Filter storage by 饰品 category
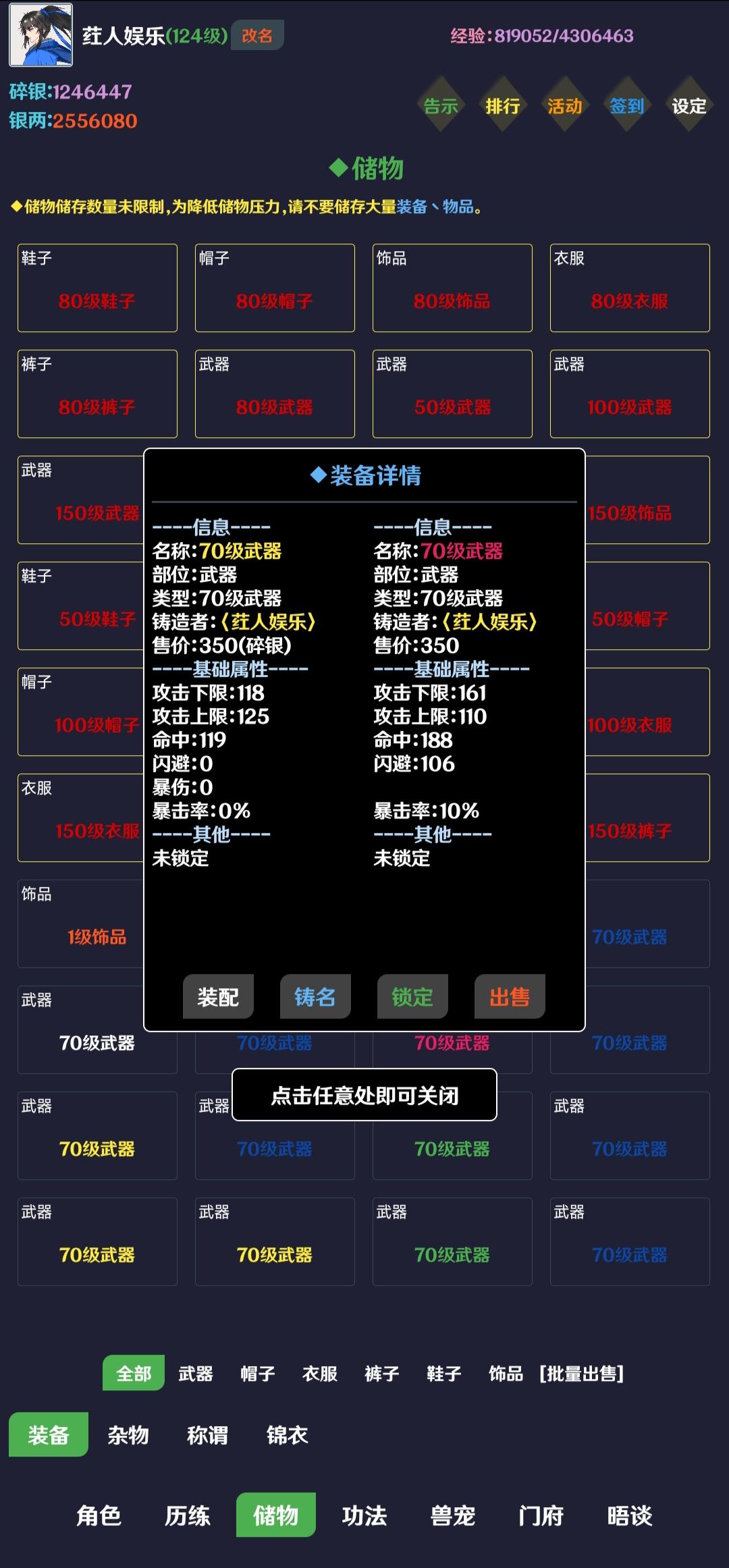This screenshot has width=729, height=1568. (x=506, y=1374)
